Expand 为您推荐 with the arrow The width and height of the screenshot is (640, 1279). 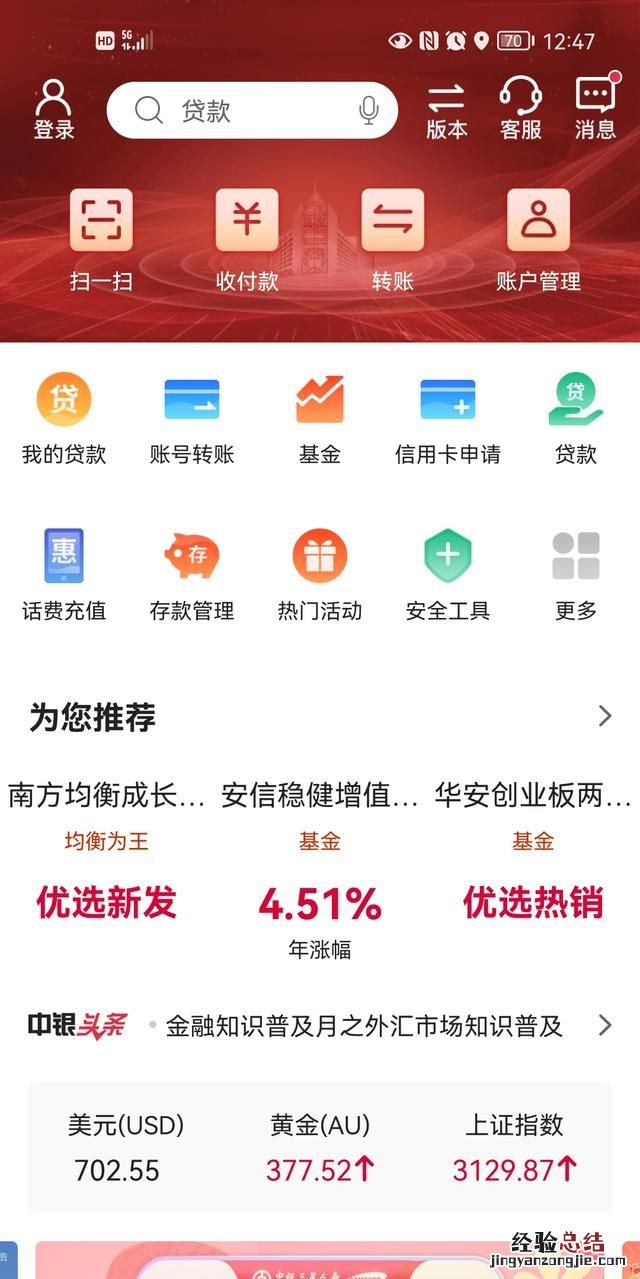(604, 716)
